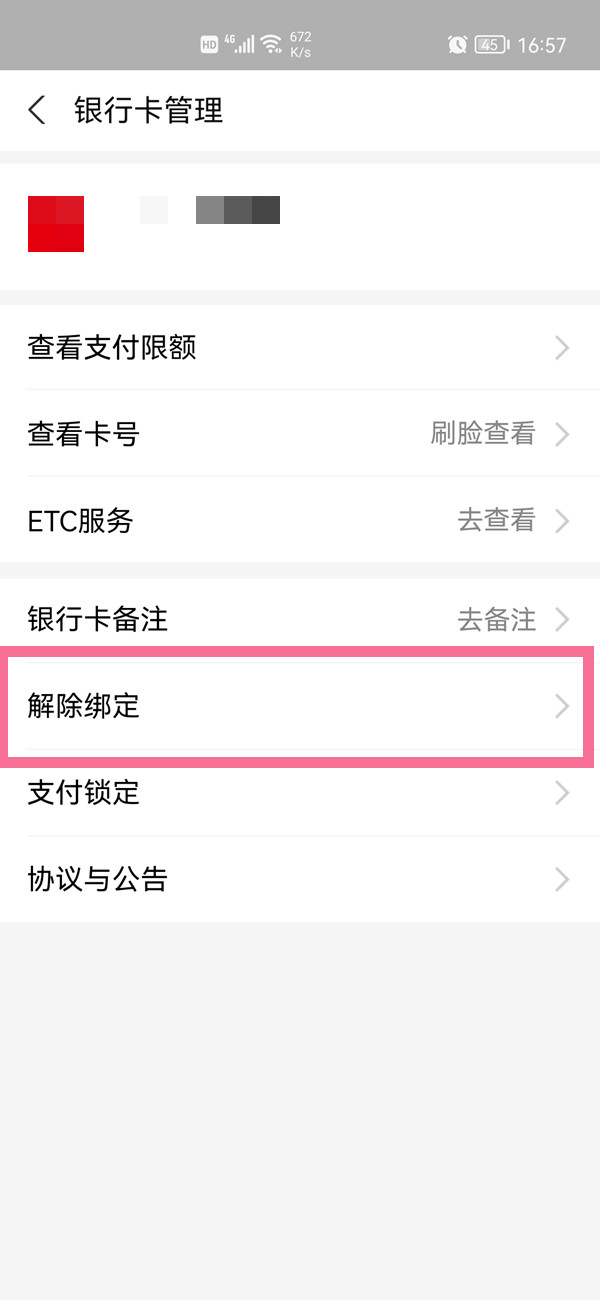Open 查看支付限额 row
The width and height of the screenshot is (600, 1300).
(298, 348)
